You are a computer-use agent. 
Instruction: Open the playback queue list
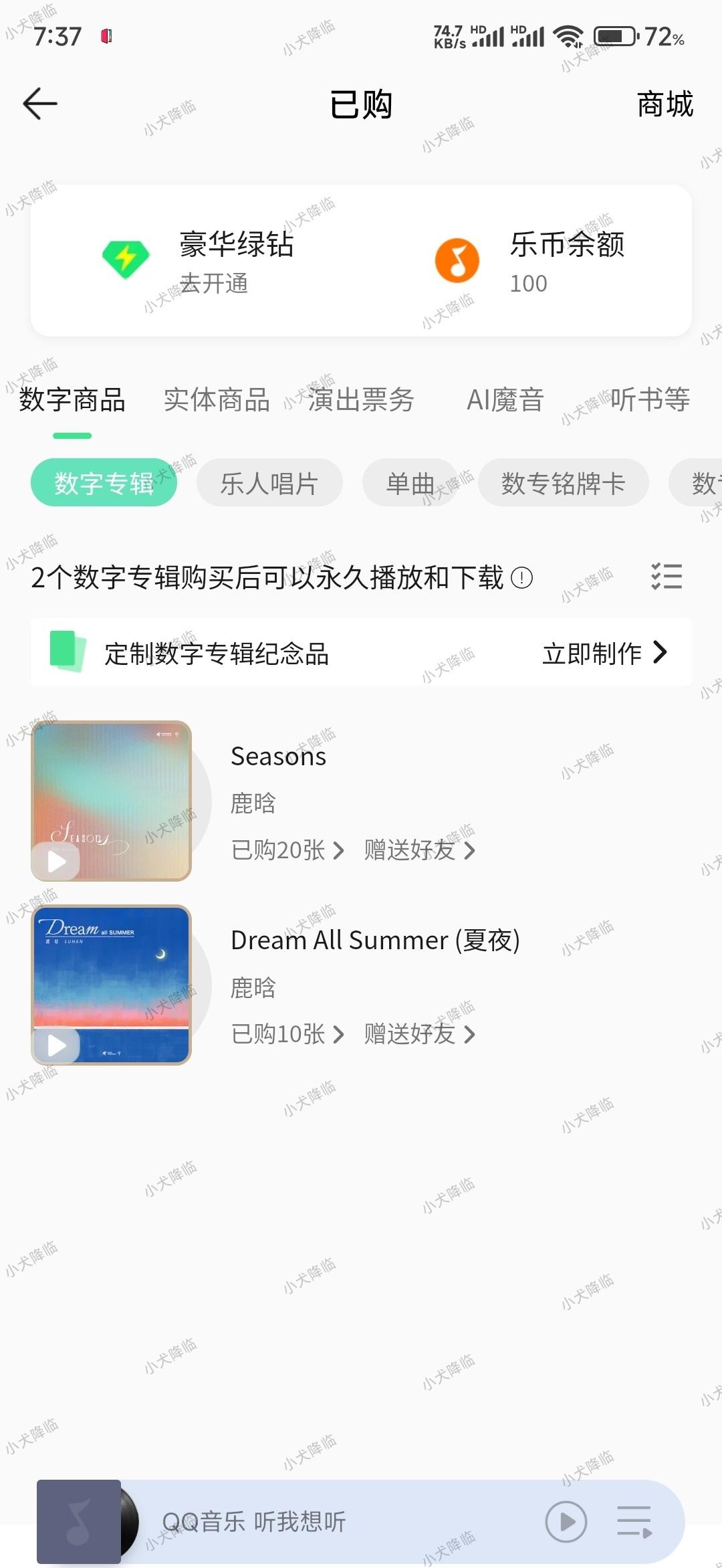pyautogui.click(x=634, y=1522)
